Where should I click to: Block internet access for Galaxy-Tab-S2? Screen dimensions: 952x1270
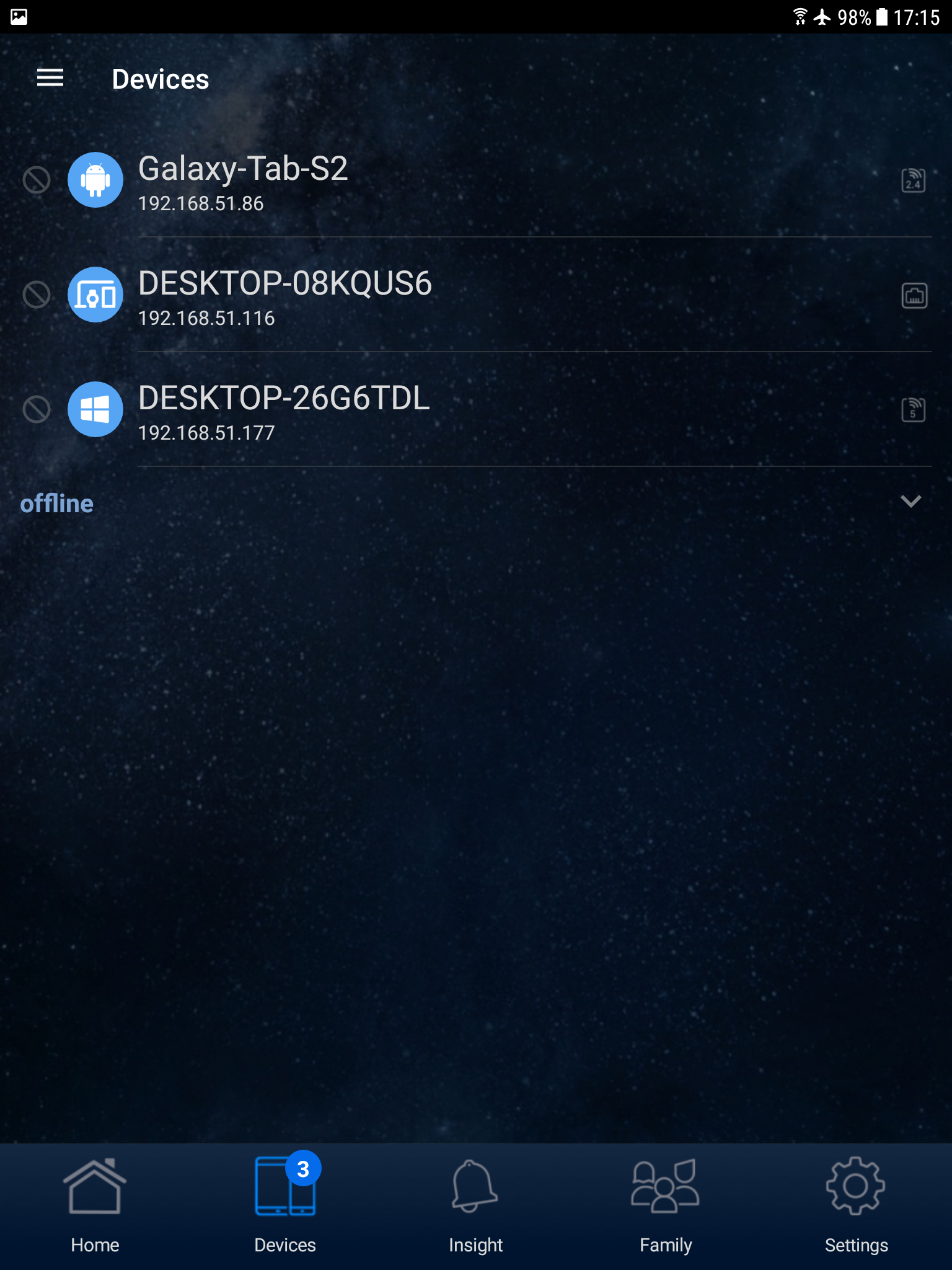click(x=37, y=180)
